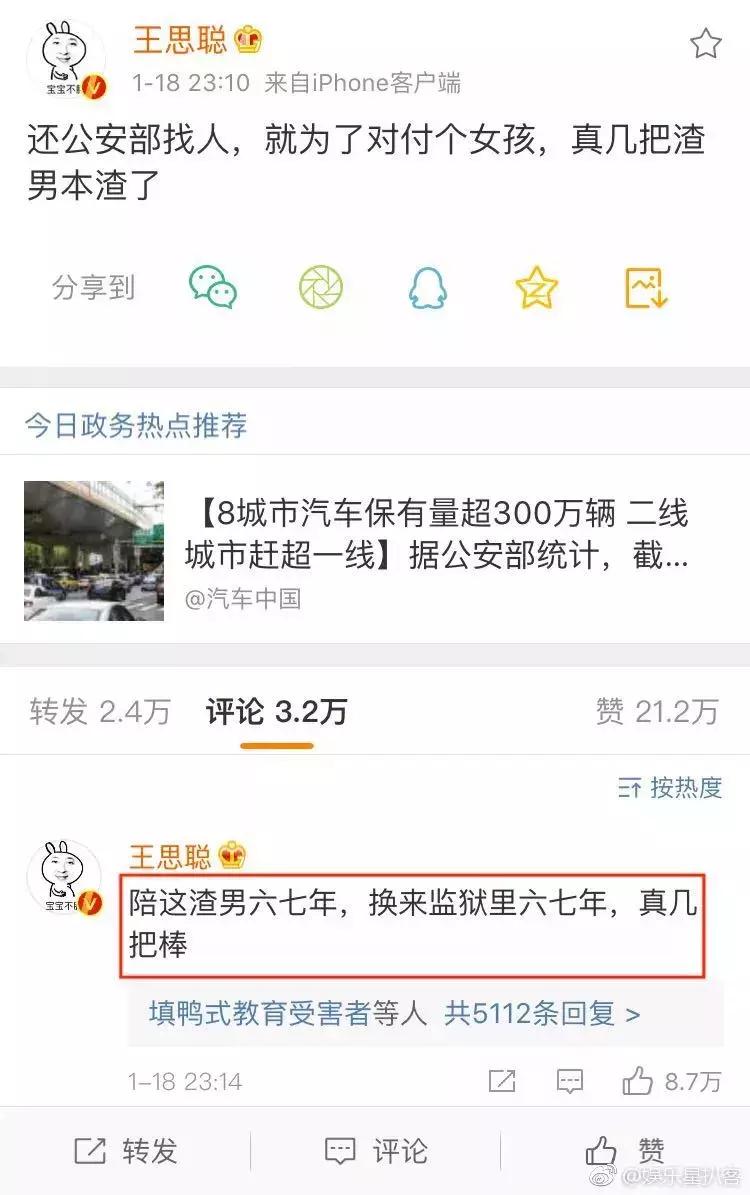Share the post to WeChat Moments

coord(320,287)
